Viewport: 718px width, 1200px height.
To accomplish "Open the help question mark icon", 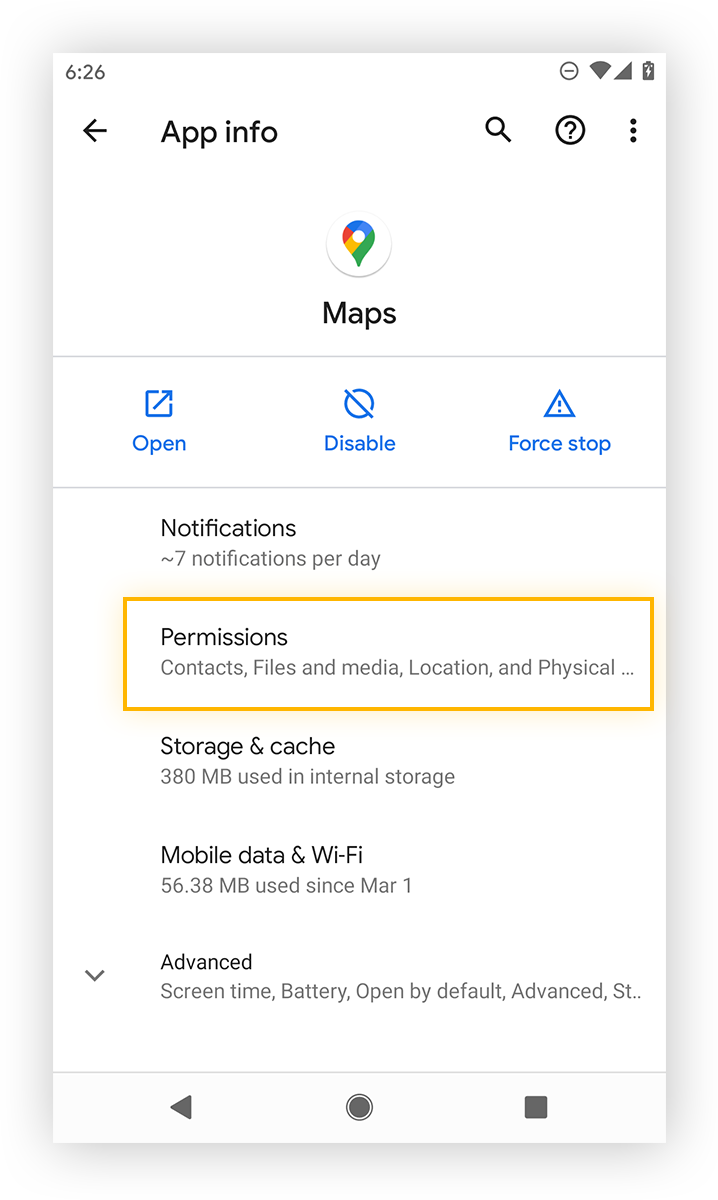I will tap(570, 131).
